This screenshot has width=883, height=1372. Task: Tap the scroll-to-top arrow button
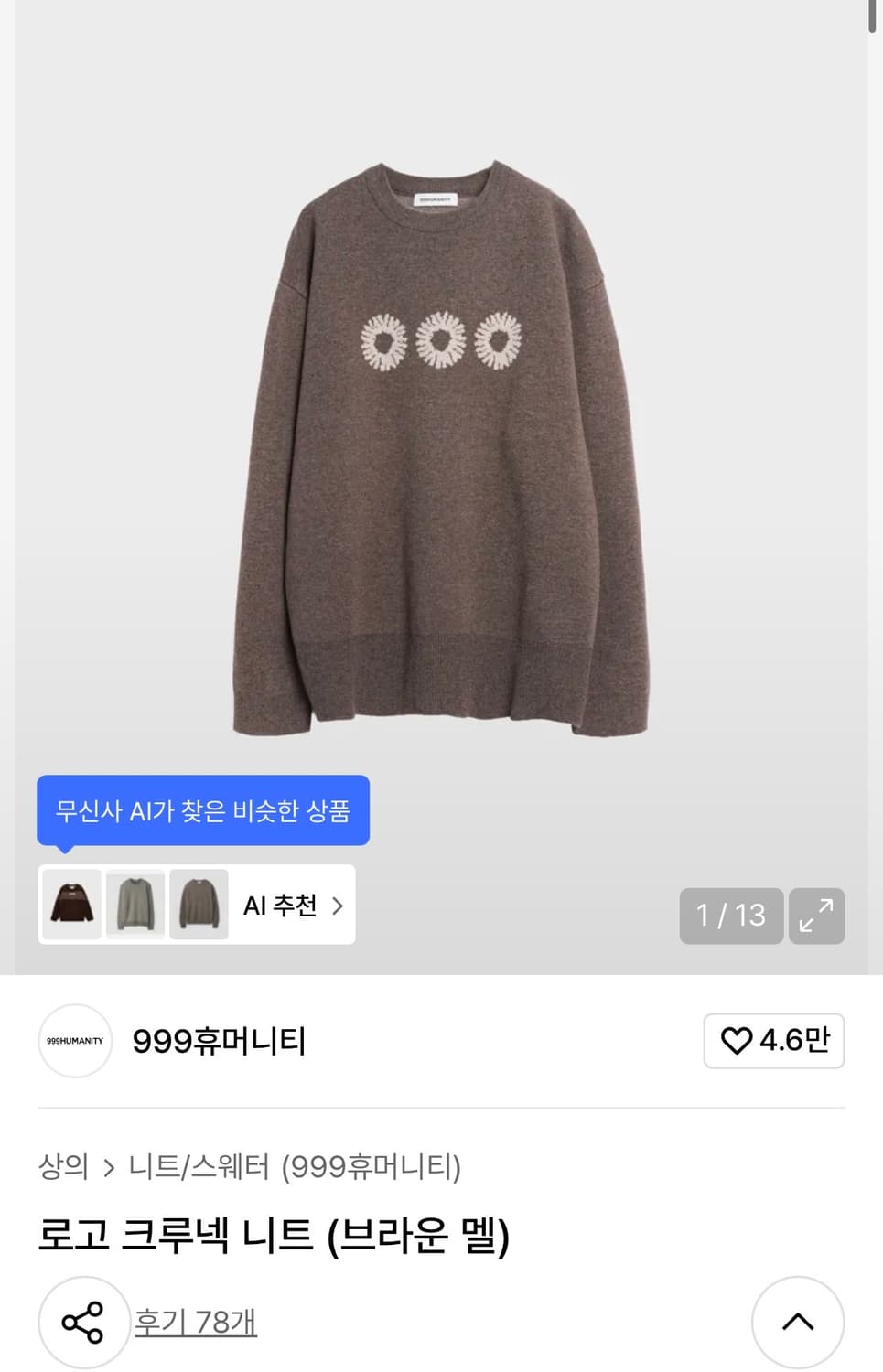tap(799, 1322)
